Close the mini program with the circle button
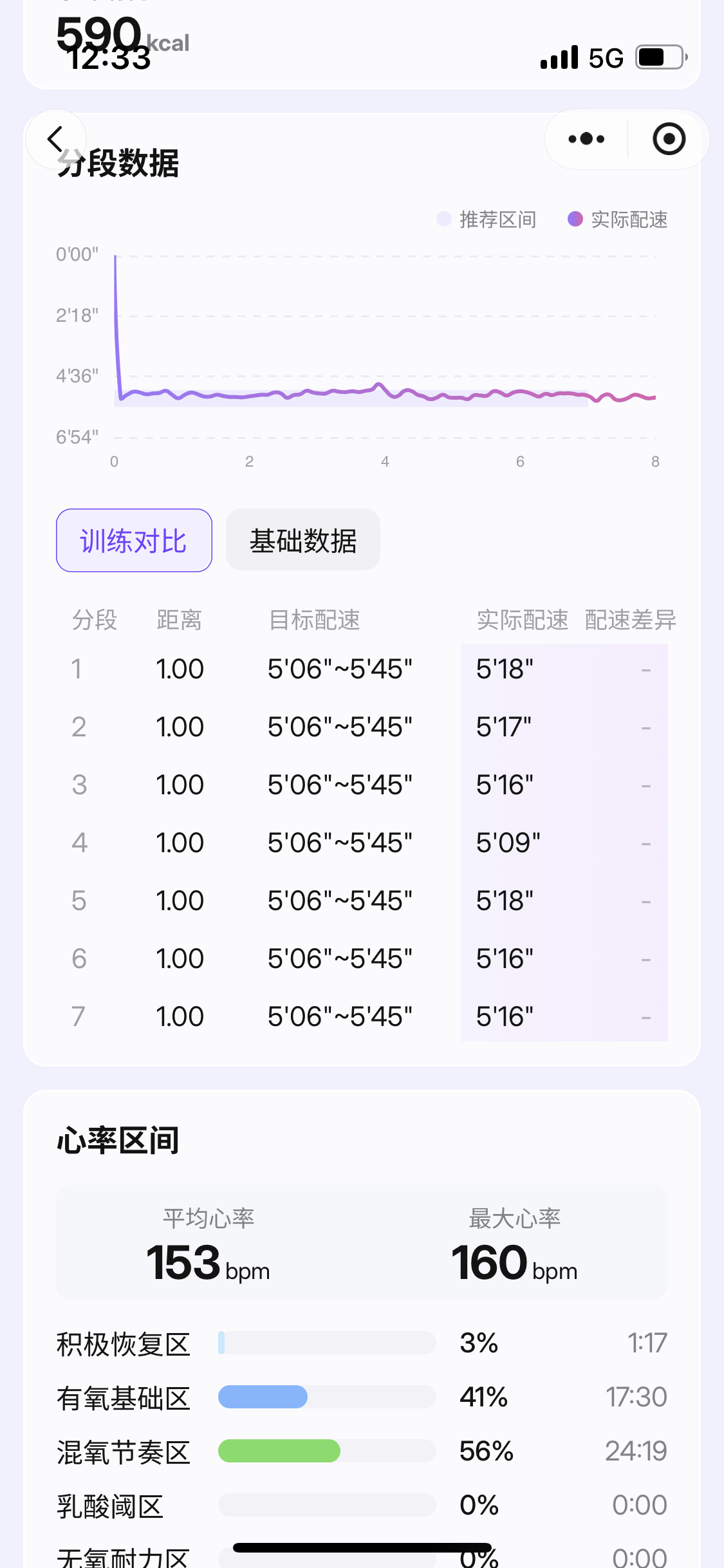Image resolution: width=724 pixels, height=1568 pixels. (669, 139)
